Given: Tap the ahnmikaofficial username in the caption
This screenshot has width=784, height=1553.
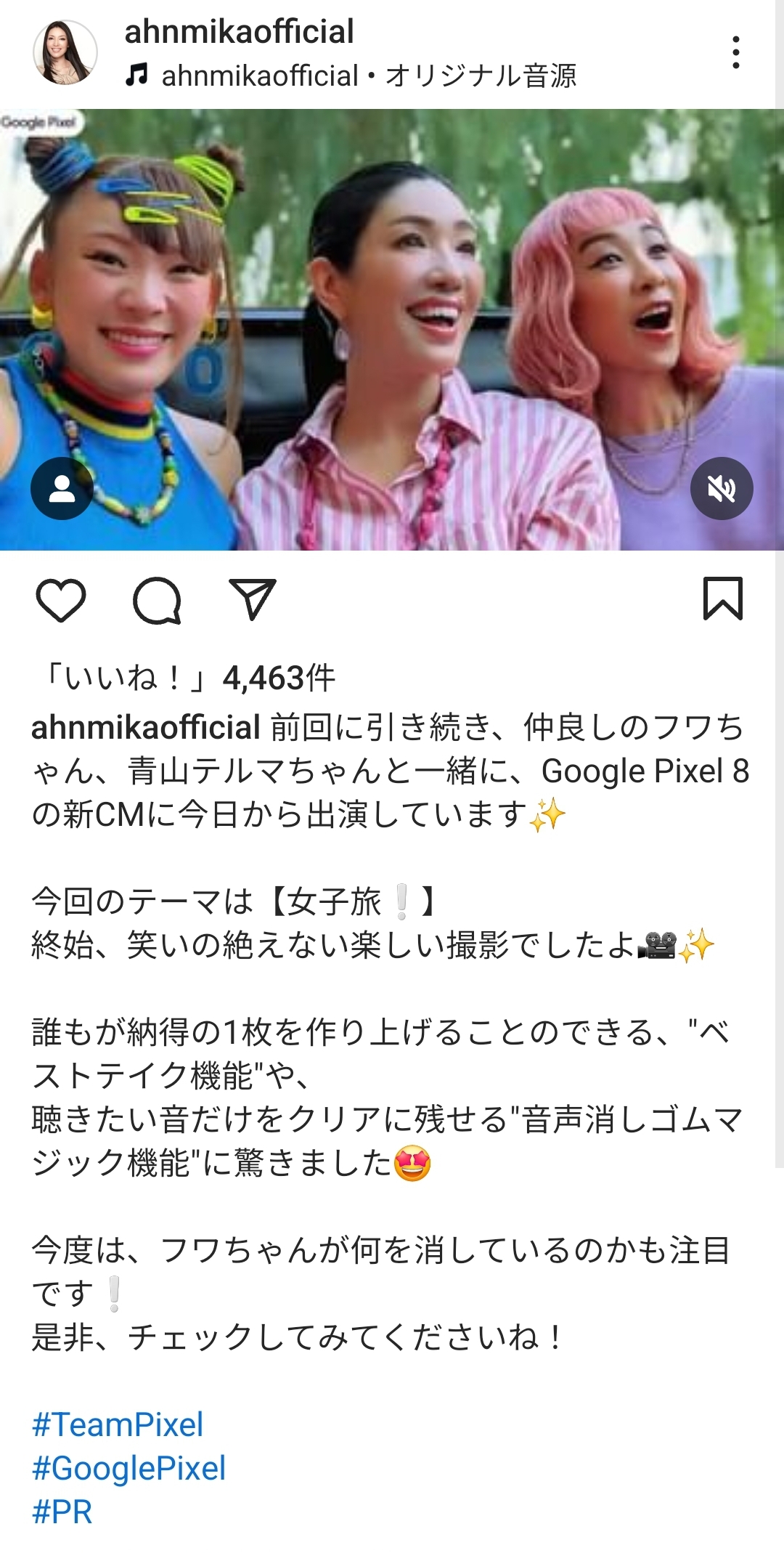Looking at the screenshot, I should [146, 727].
